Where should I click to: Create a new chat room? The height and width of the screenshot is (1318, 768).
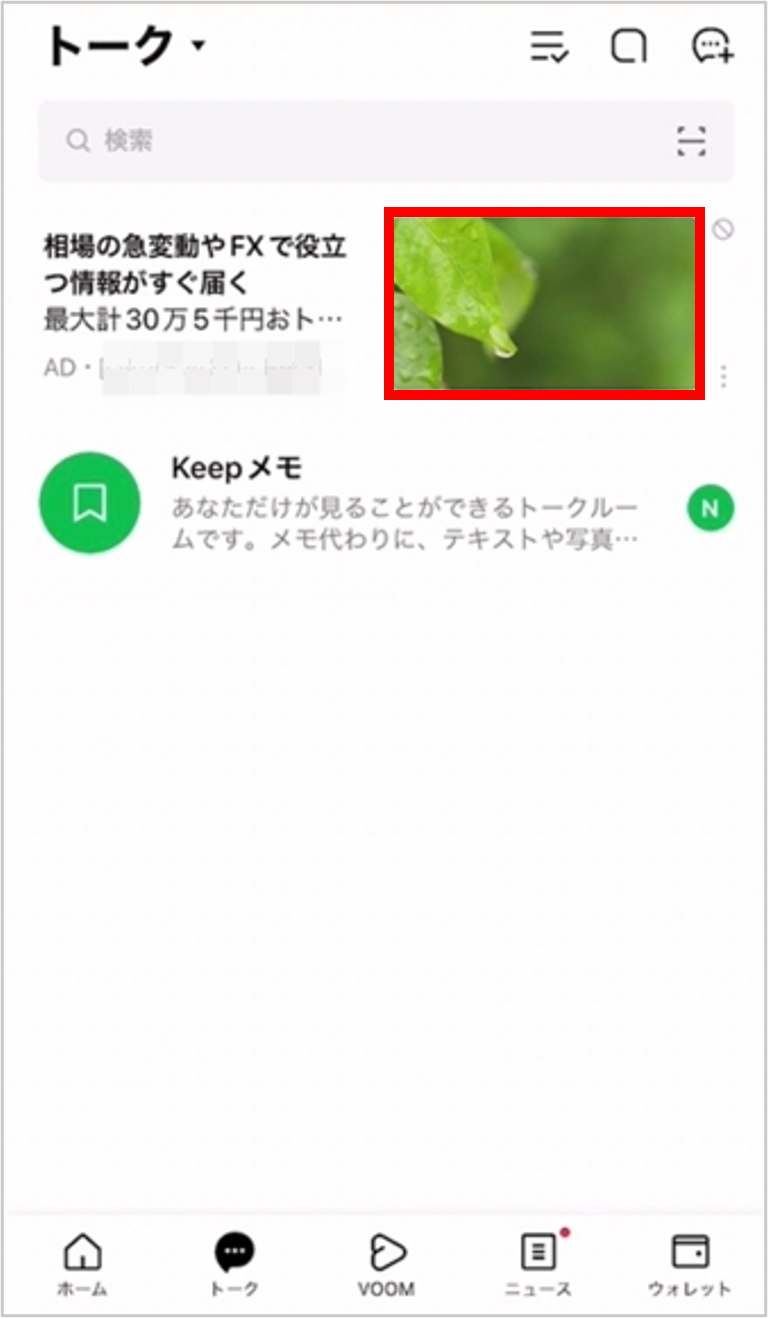[712, 46]
